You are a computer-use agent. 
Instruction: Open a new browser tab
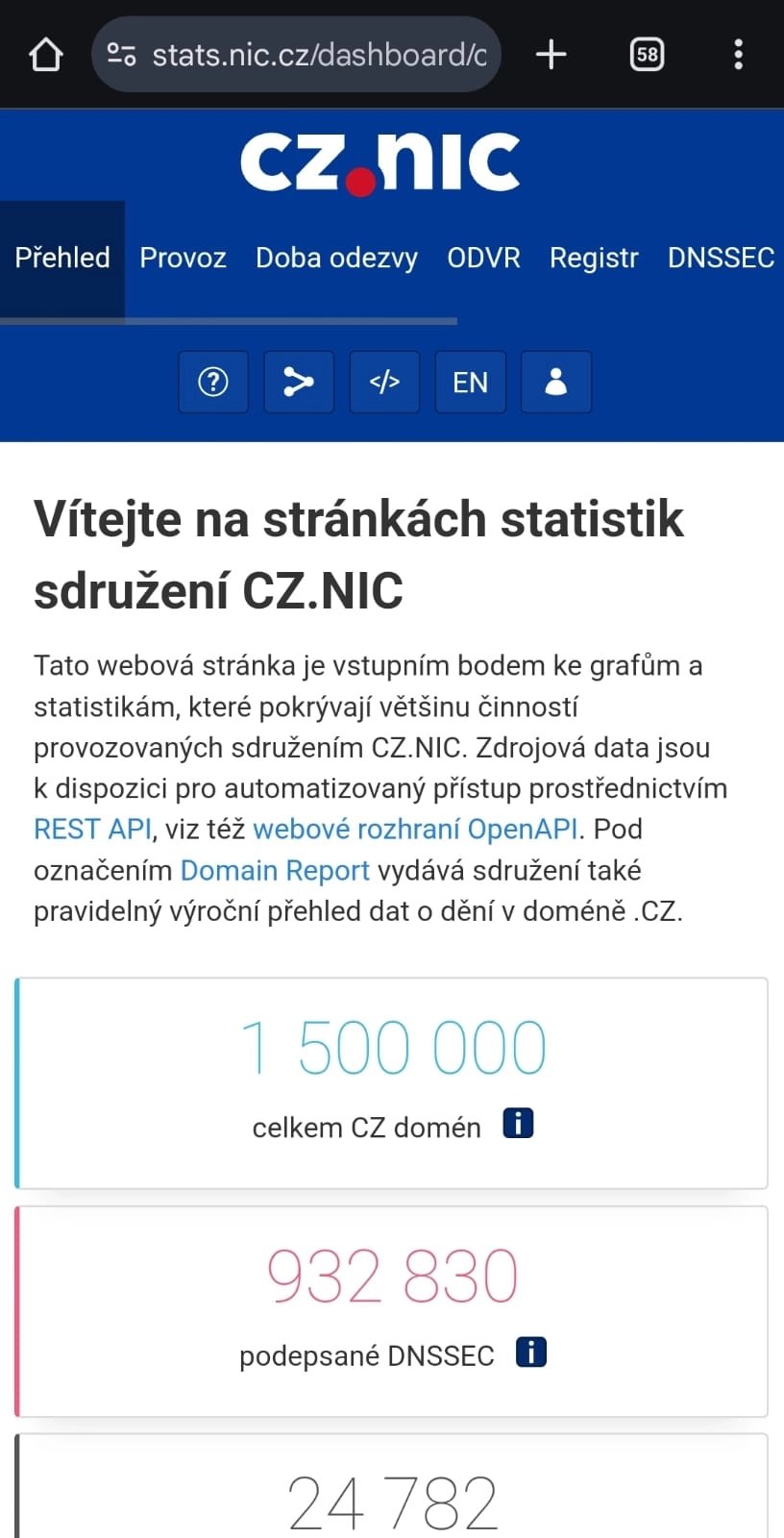551,55
